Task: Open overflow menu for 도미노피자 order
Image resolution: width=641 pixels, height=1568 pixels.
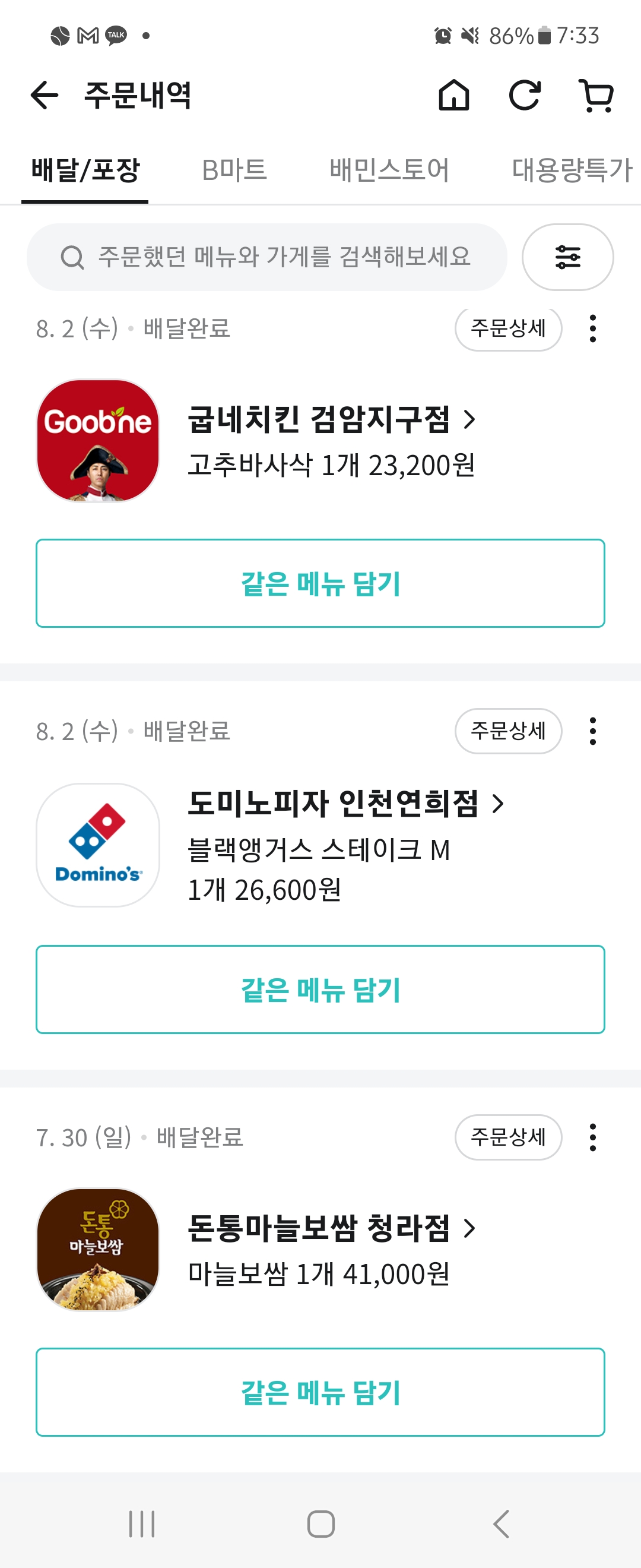Action: coord(592,731)
